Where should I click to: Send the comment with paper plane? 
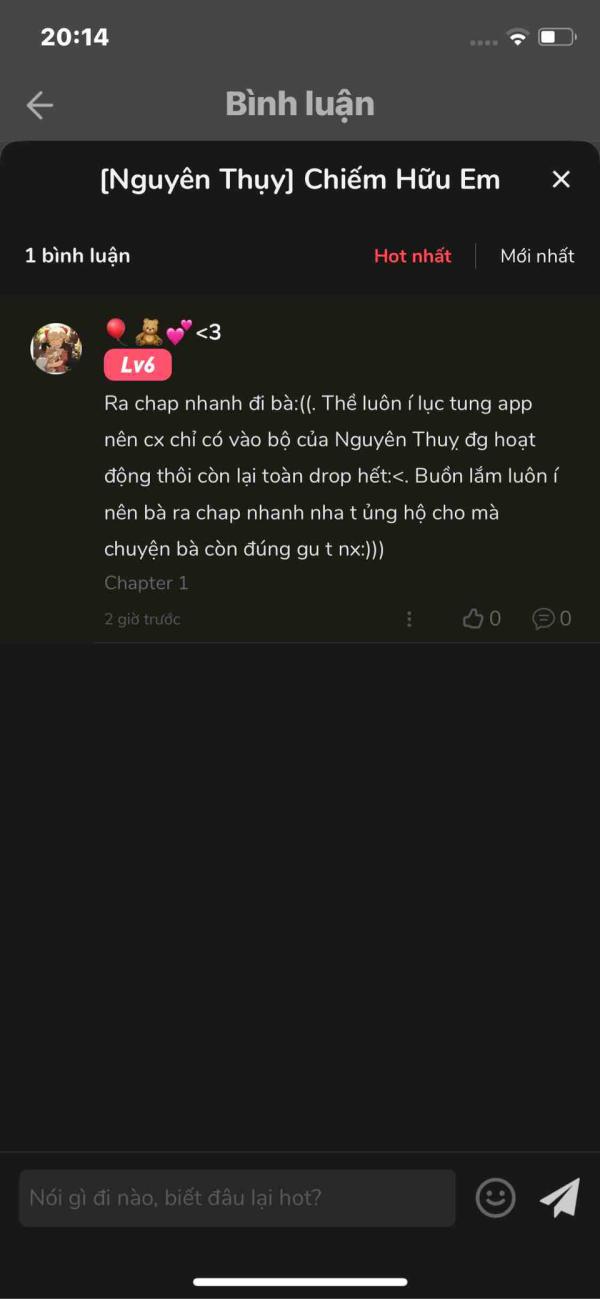559,1197
